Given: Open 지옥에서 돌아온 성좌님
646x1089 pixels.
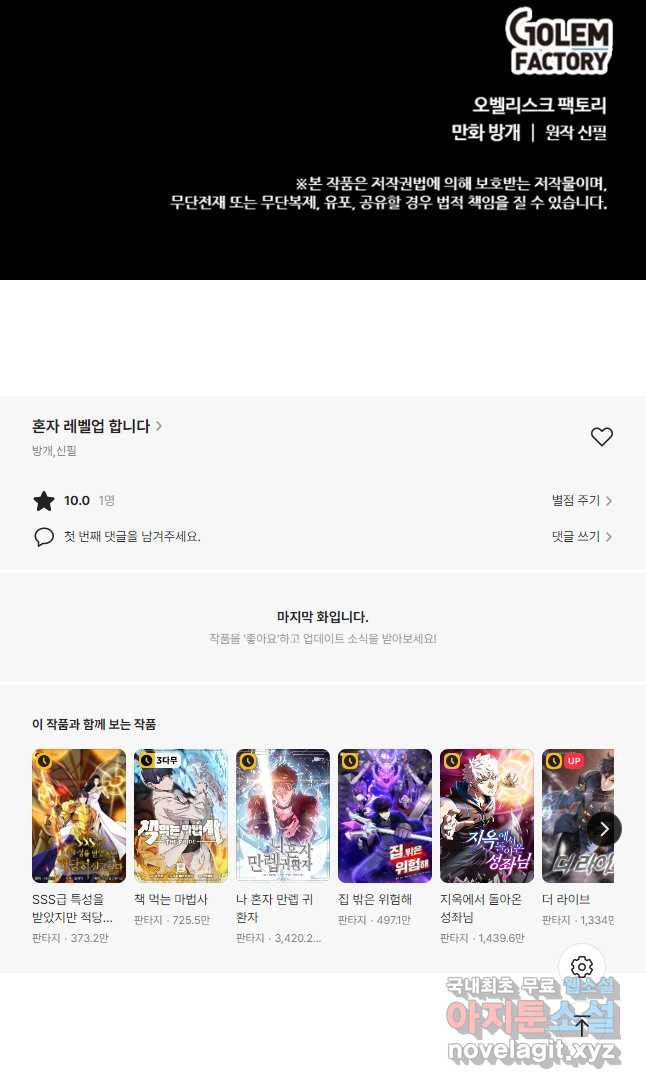Looking at the screenshot, I should click(487, 816).
